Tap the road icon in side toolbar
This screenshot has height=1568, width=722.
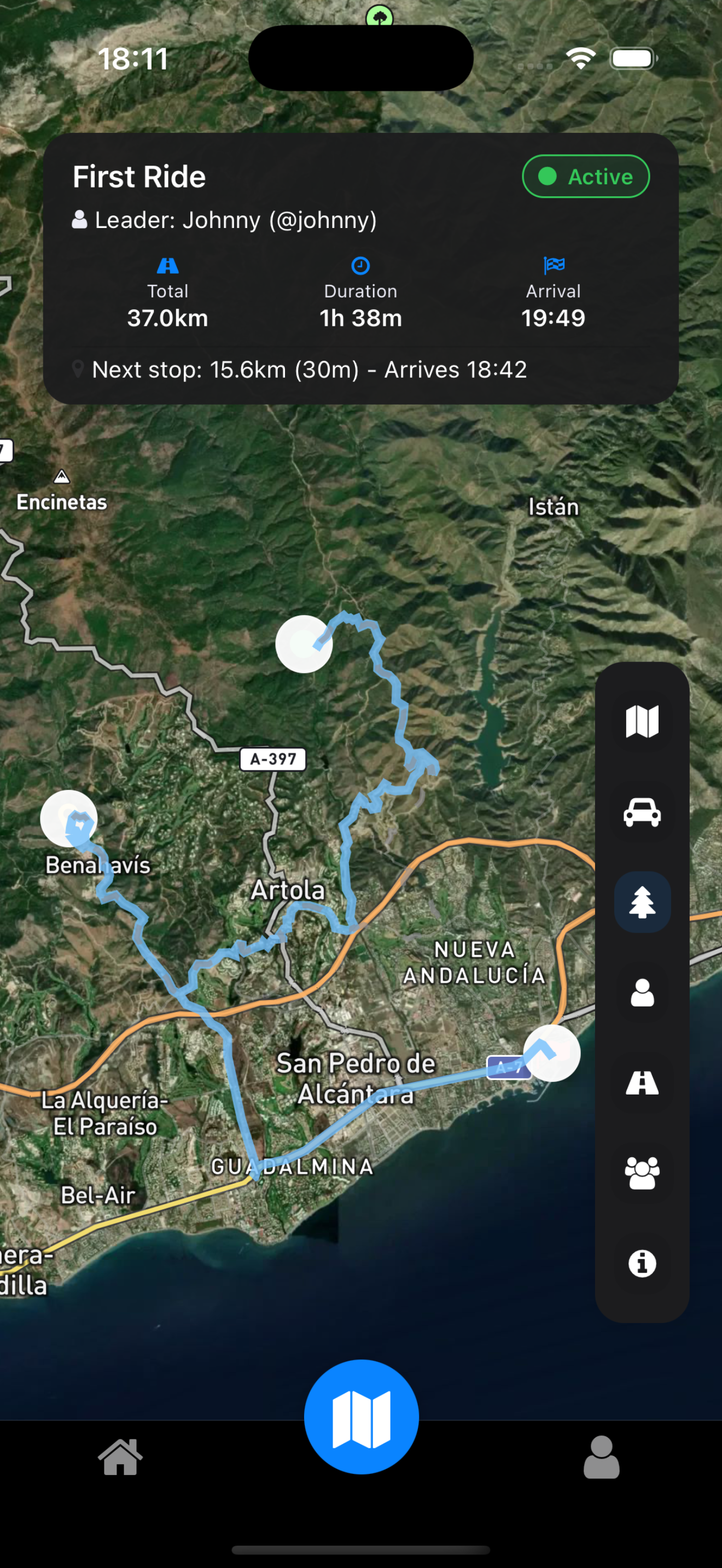642,1083
